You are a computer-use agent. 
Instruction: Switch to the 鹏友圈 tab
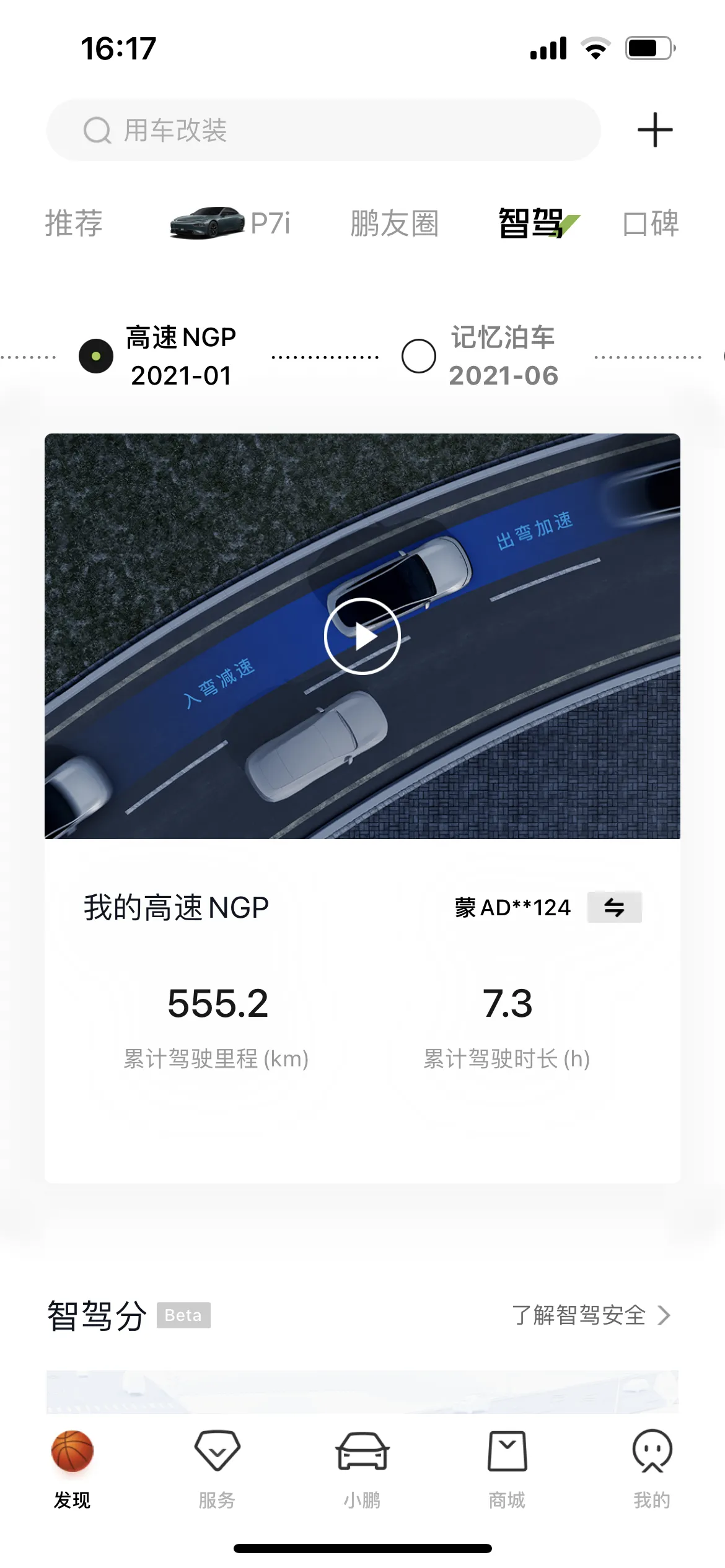coord(394,224)
